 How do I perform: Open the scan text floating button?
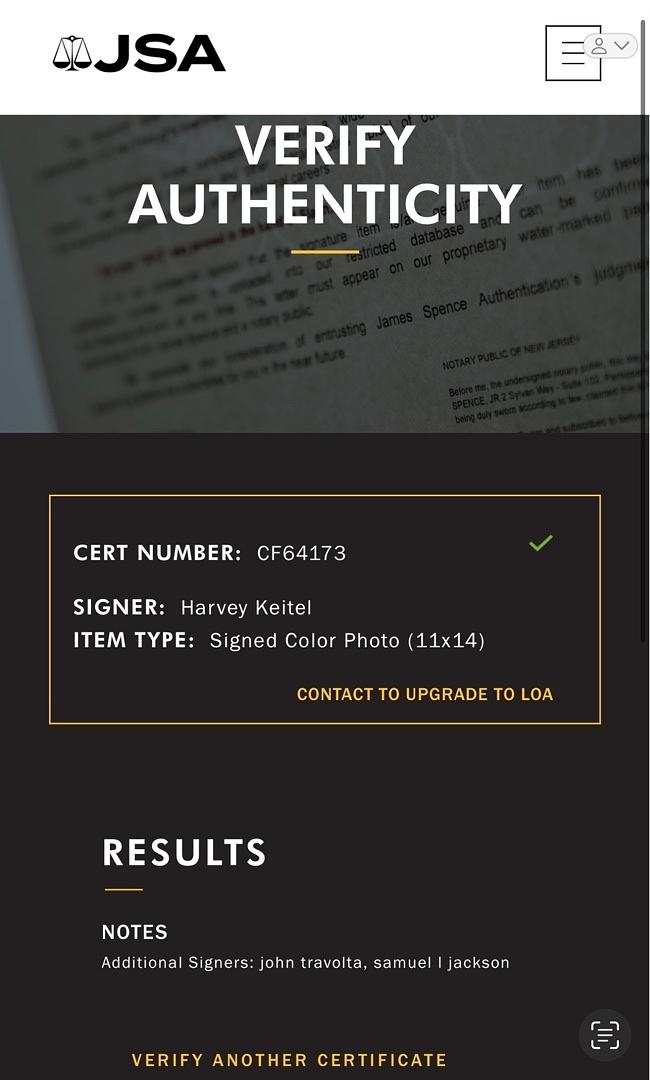point(605,1035)
